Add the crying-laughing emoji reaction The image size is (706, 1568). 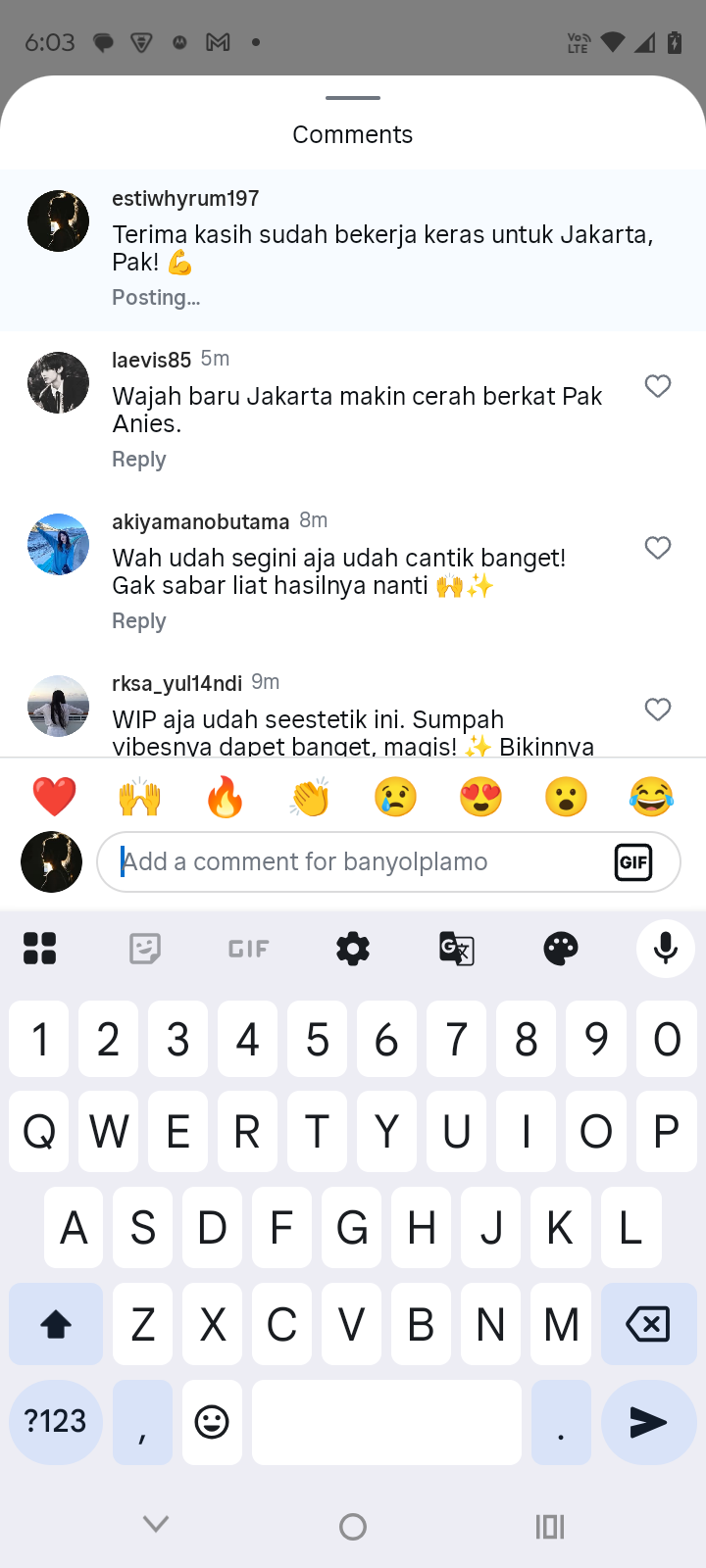click(x=651, y=797)
